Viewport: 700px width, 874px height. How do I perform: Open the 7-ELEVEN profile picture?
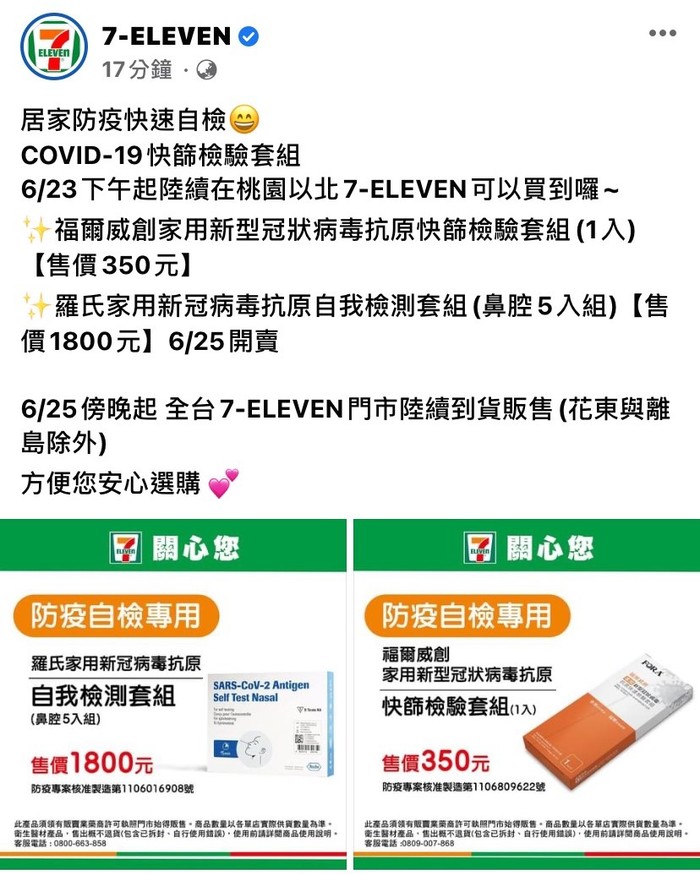tap(54, 47)
